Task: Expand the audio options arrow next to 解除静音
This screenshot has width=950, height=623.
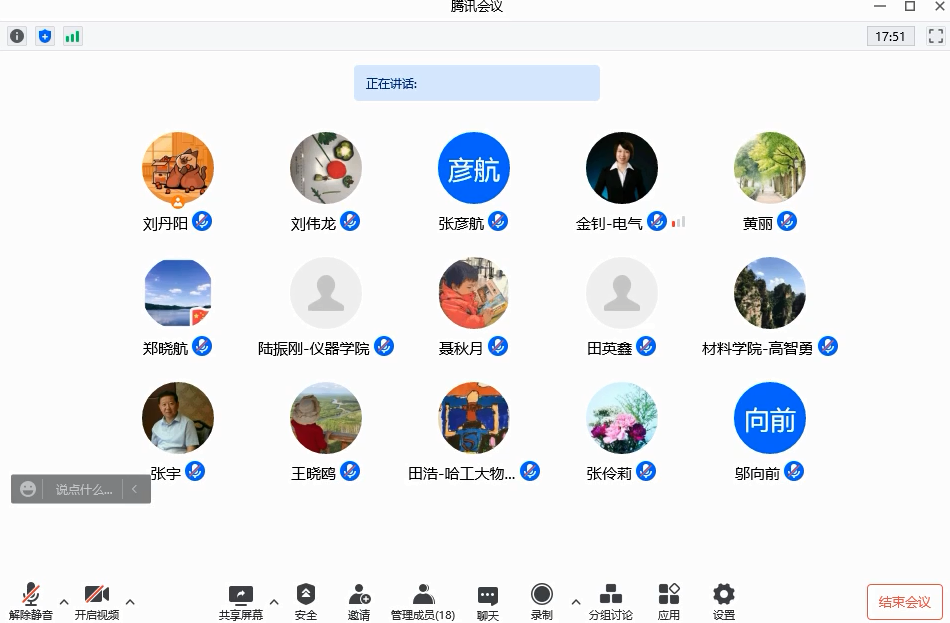Action: tap(64, 602)
